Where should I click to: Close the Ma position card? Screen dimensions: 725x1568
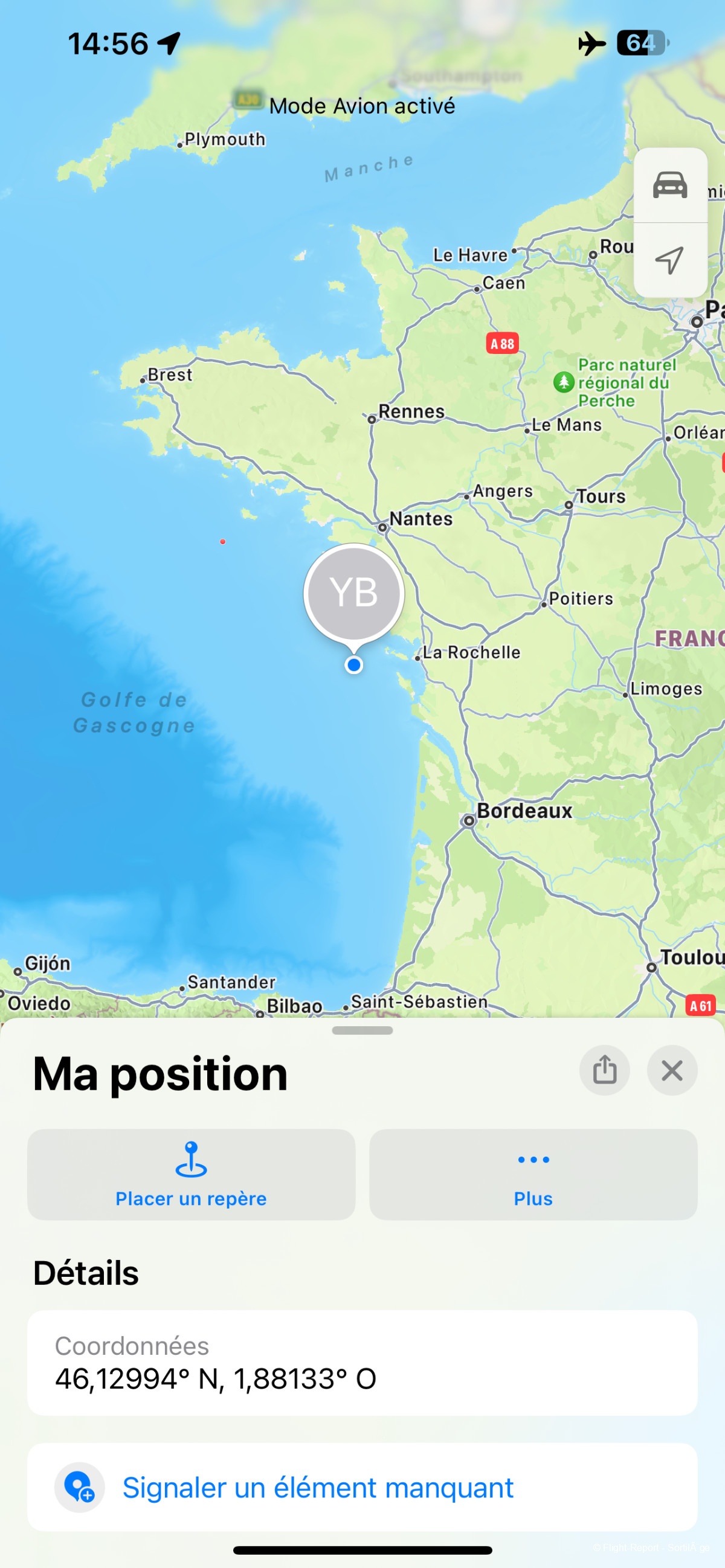(671, 1070)
